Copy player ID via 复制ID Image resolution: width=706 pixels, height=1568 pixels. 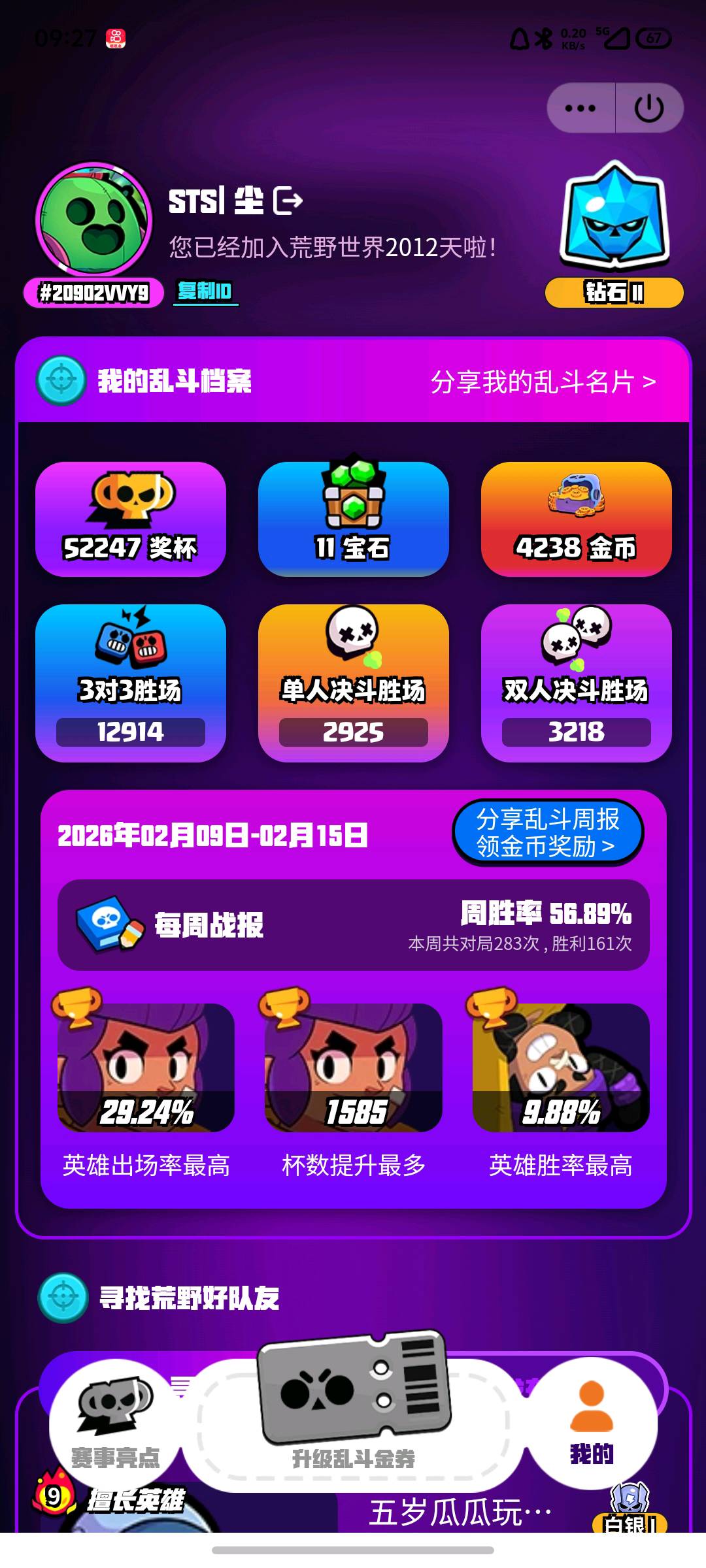click(x=205, y=291)
